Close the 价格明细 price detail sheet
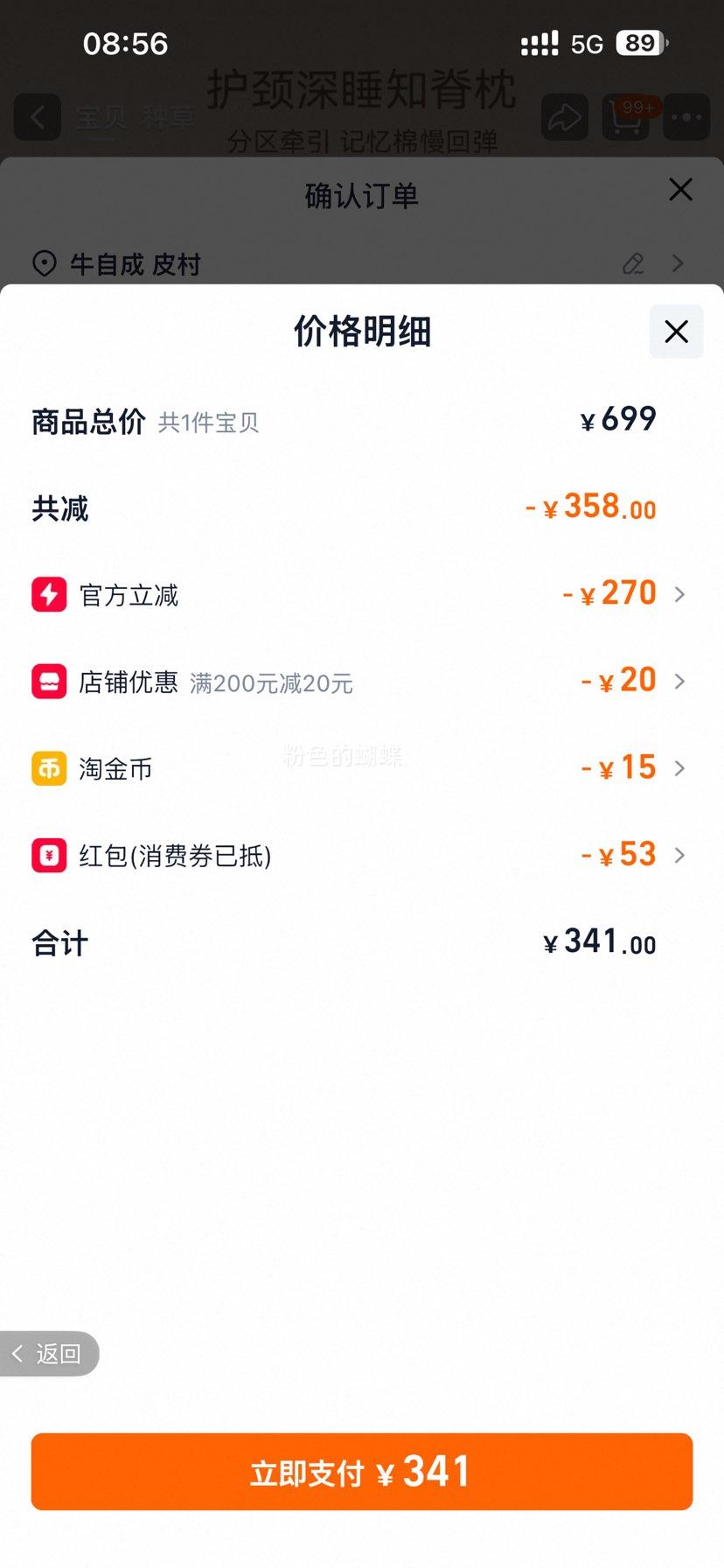Image resolution: width=724 pixels, height=1568 pixels. (676, 332)
